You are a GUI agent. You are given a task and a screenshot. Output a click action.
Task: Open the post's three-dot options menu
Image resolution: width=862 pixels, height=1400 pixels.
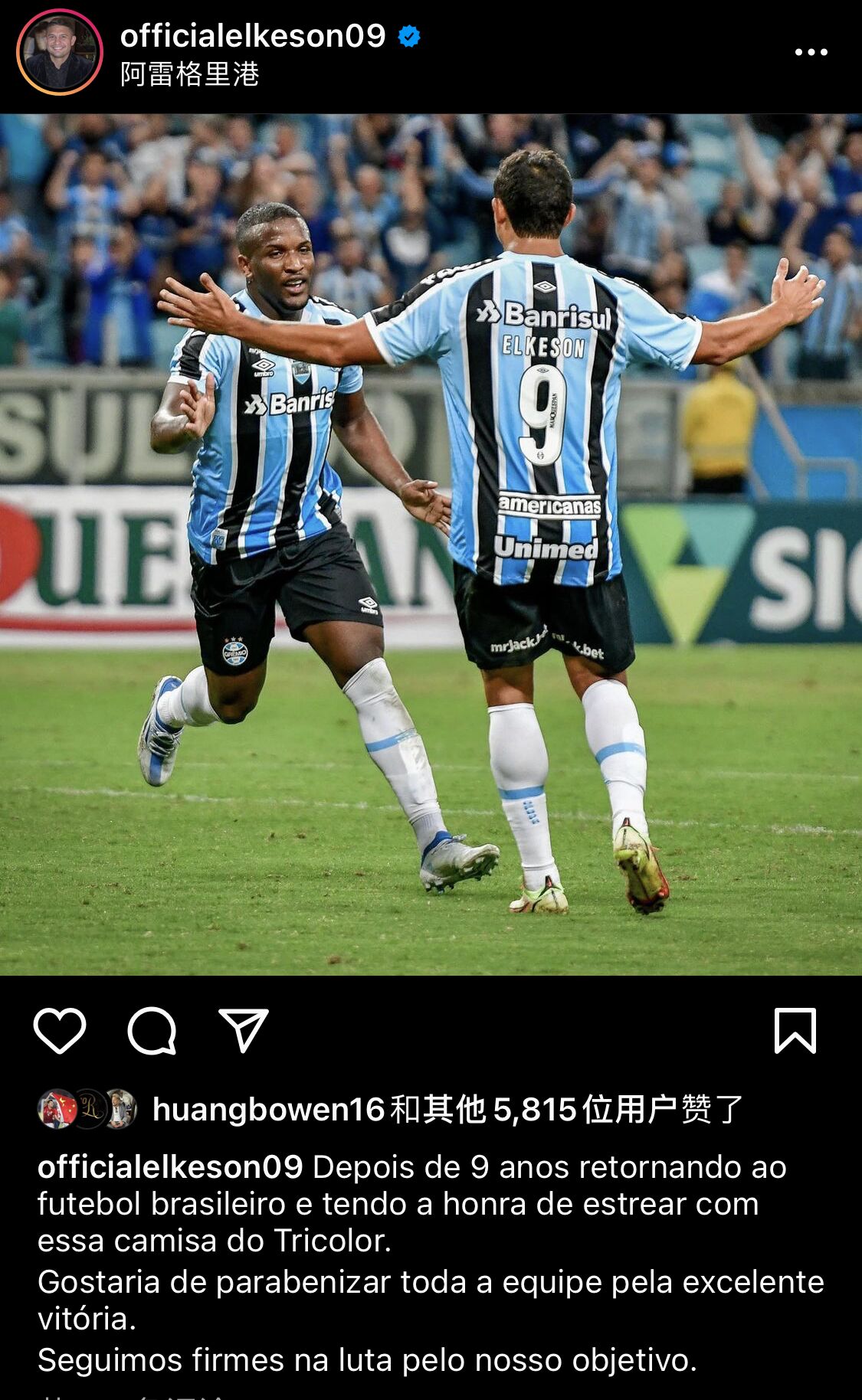click(811, 52)
